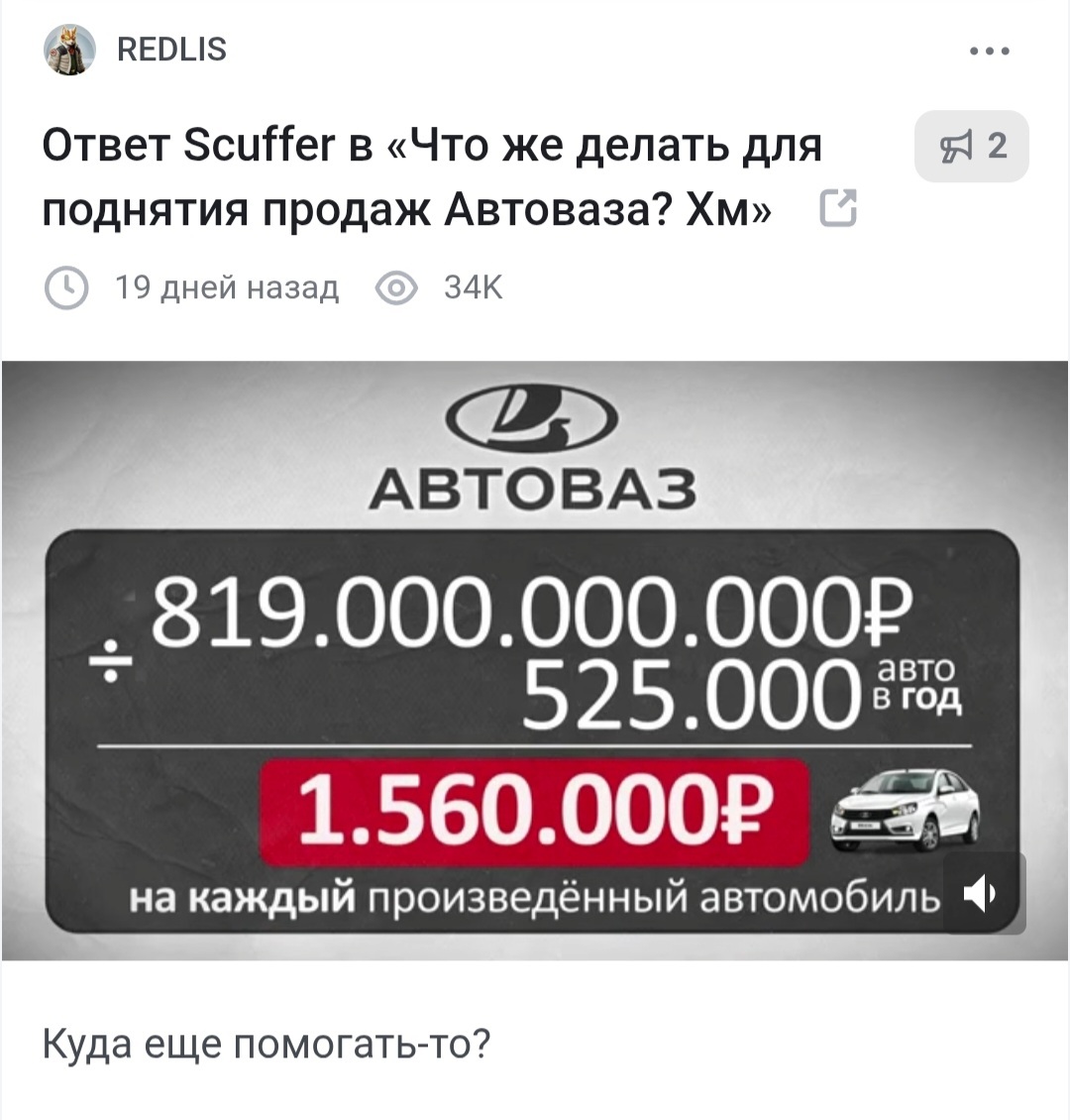Open the REDLIS author profile

(170, 49)
